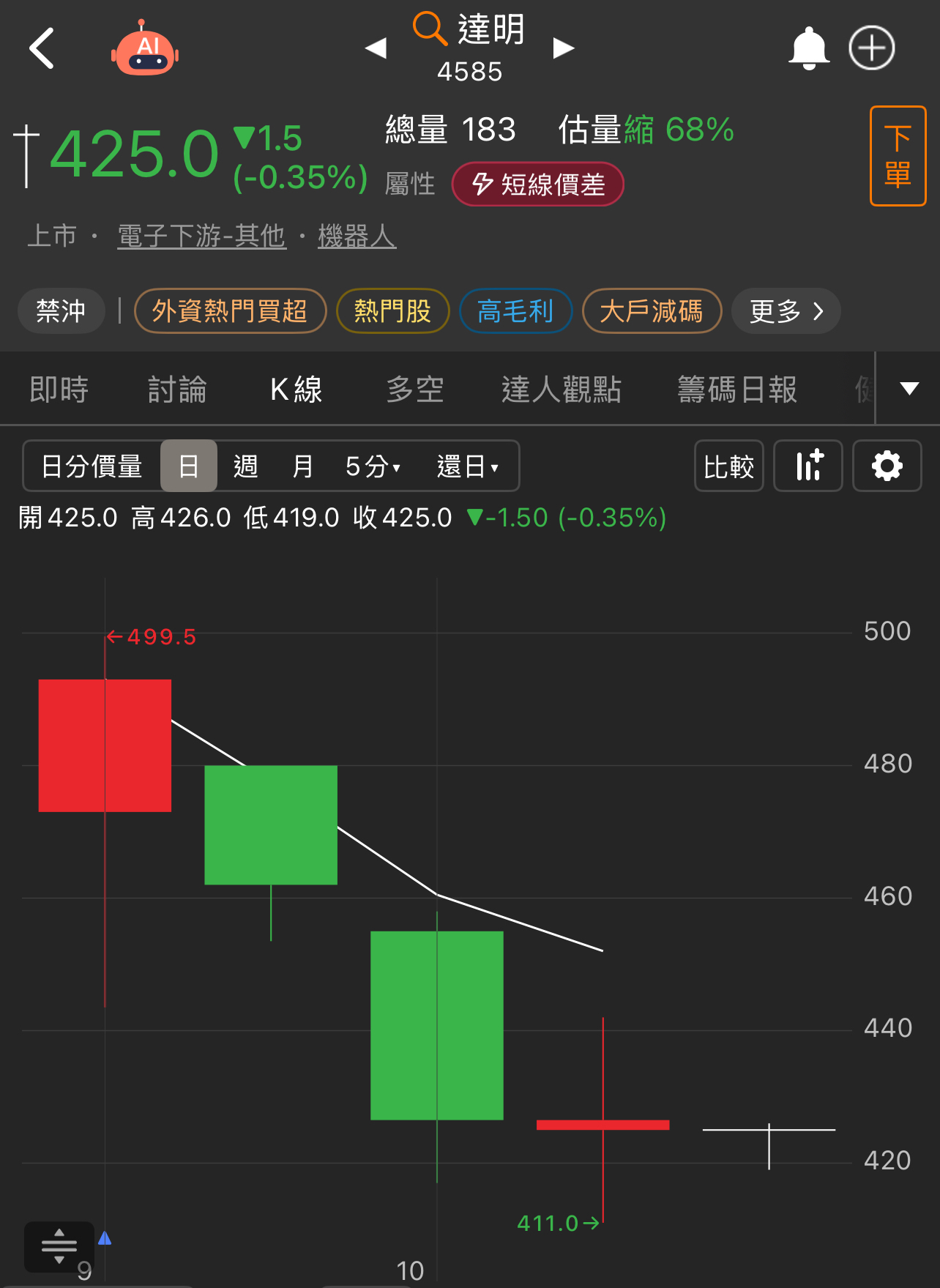940x1288 pixels.
Task: Add 達明 to watchlist
Action: pyautogui.click(x=871, y=48)
